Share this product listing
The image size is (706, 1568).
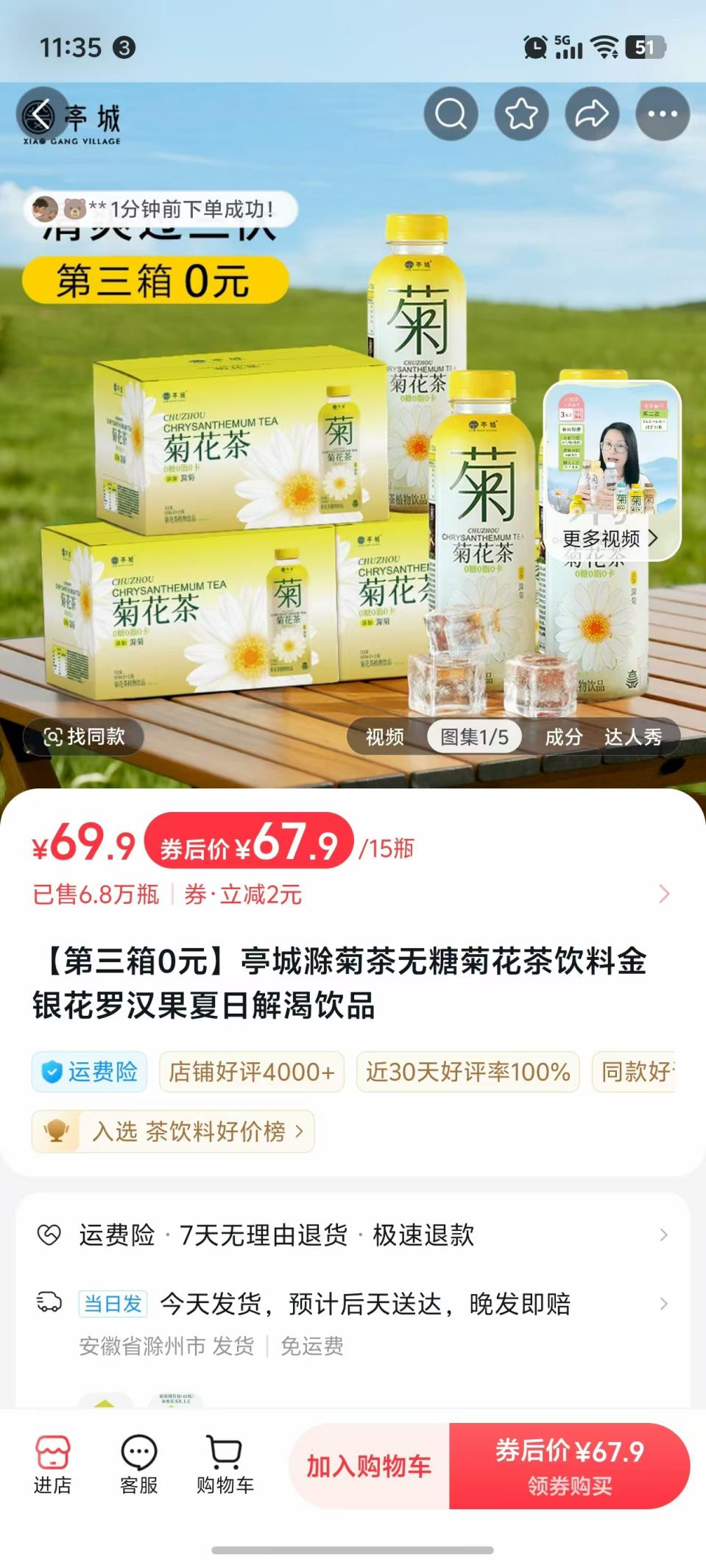point(592,114)
